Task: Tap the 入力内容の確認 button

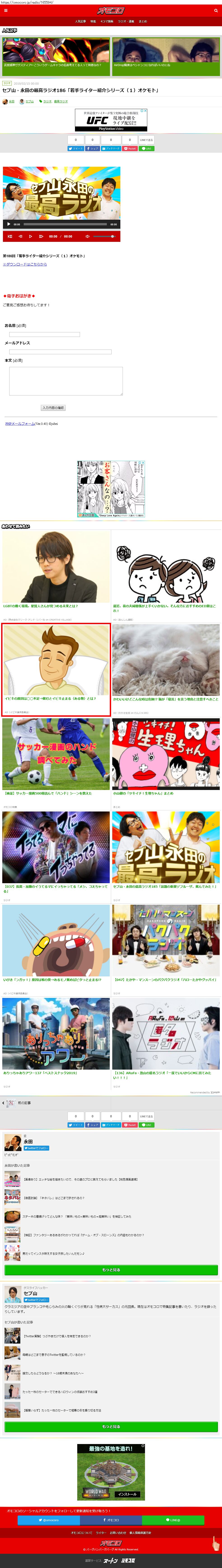Action: coord(53,407)
